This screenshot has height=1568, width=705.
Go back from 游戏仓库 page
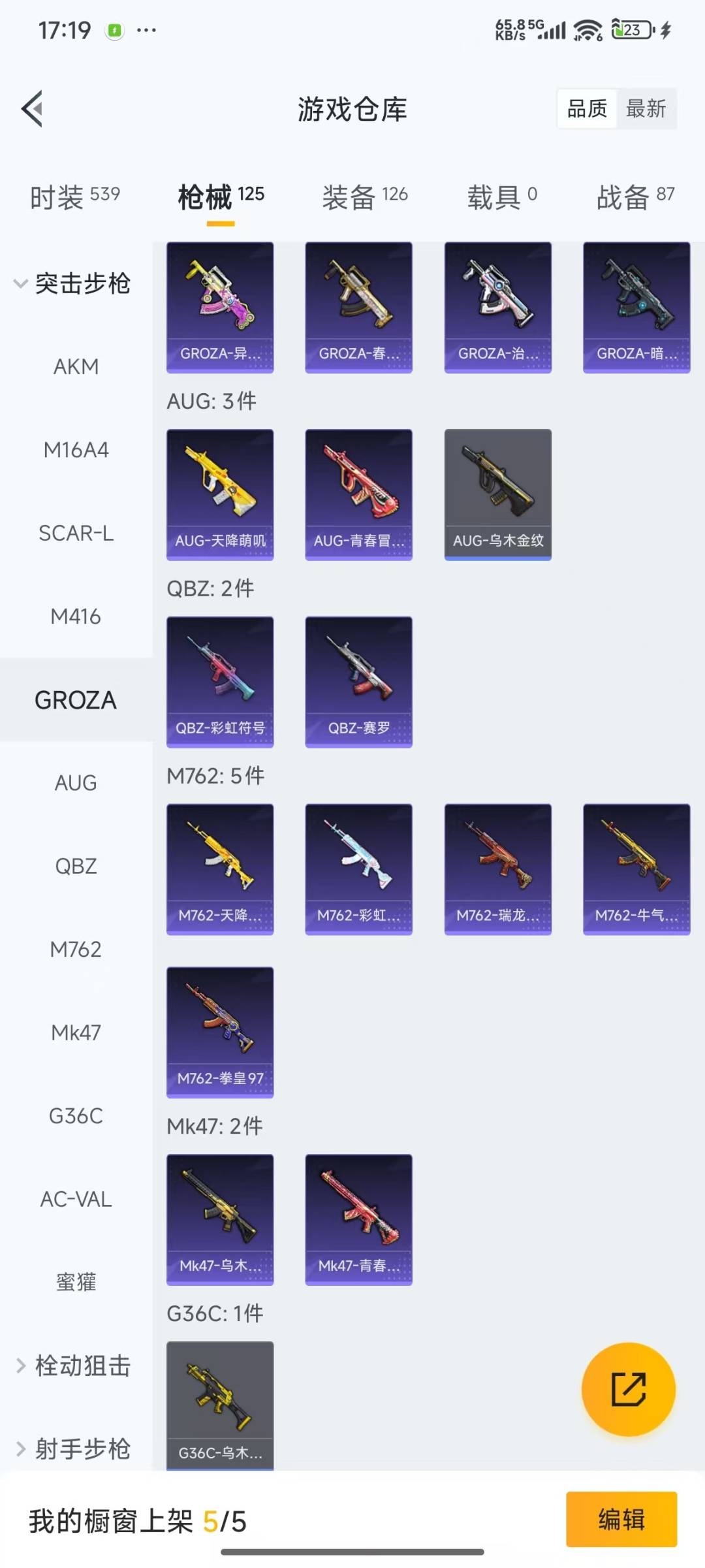pyautogui.click(x=33, y=108)
